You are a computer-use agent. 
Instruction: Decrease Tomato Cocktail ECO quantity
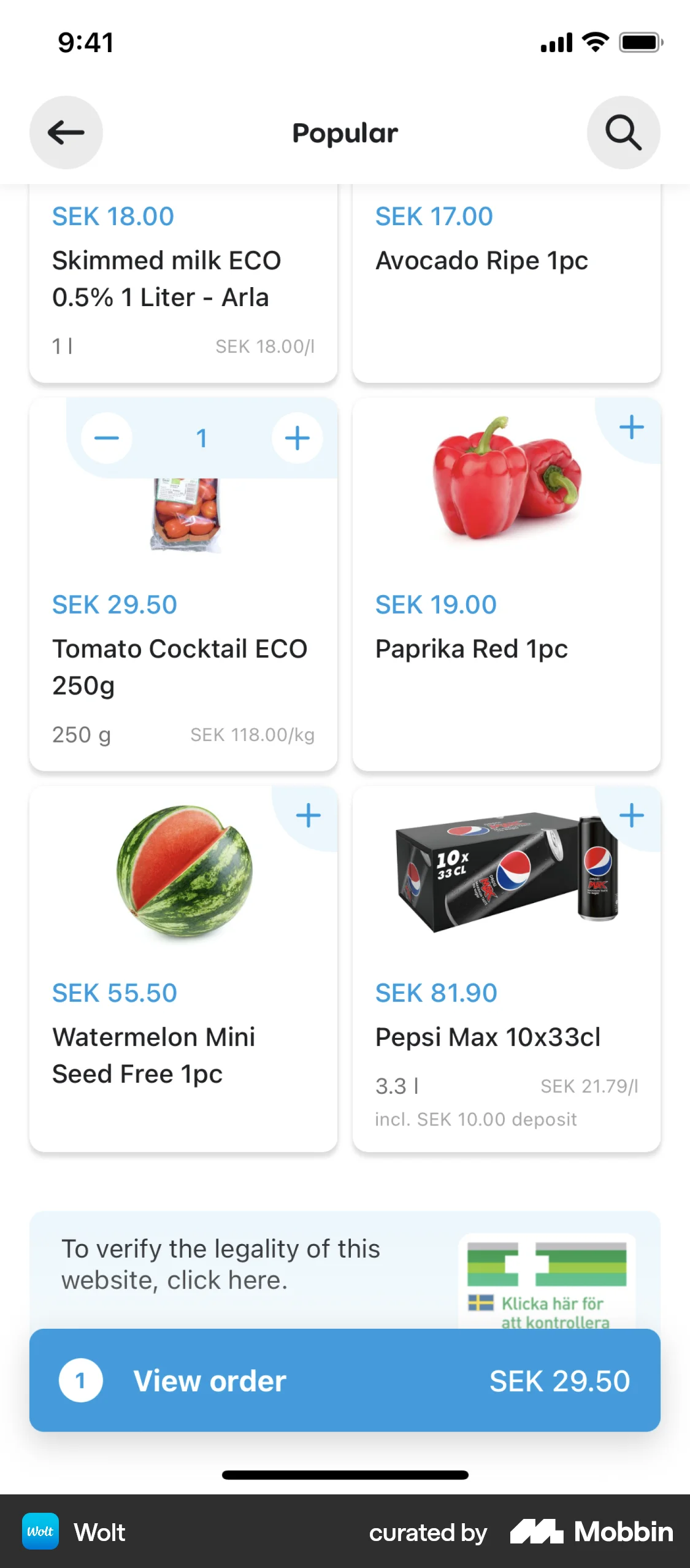point(106,437)
